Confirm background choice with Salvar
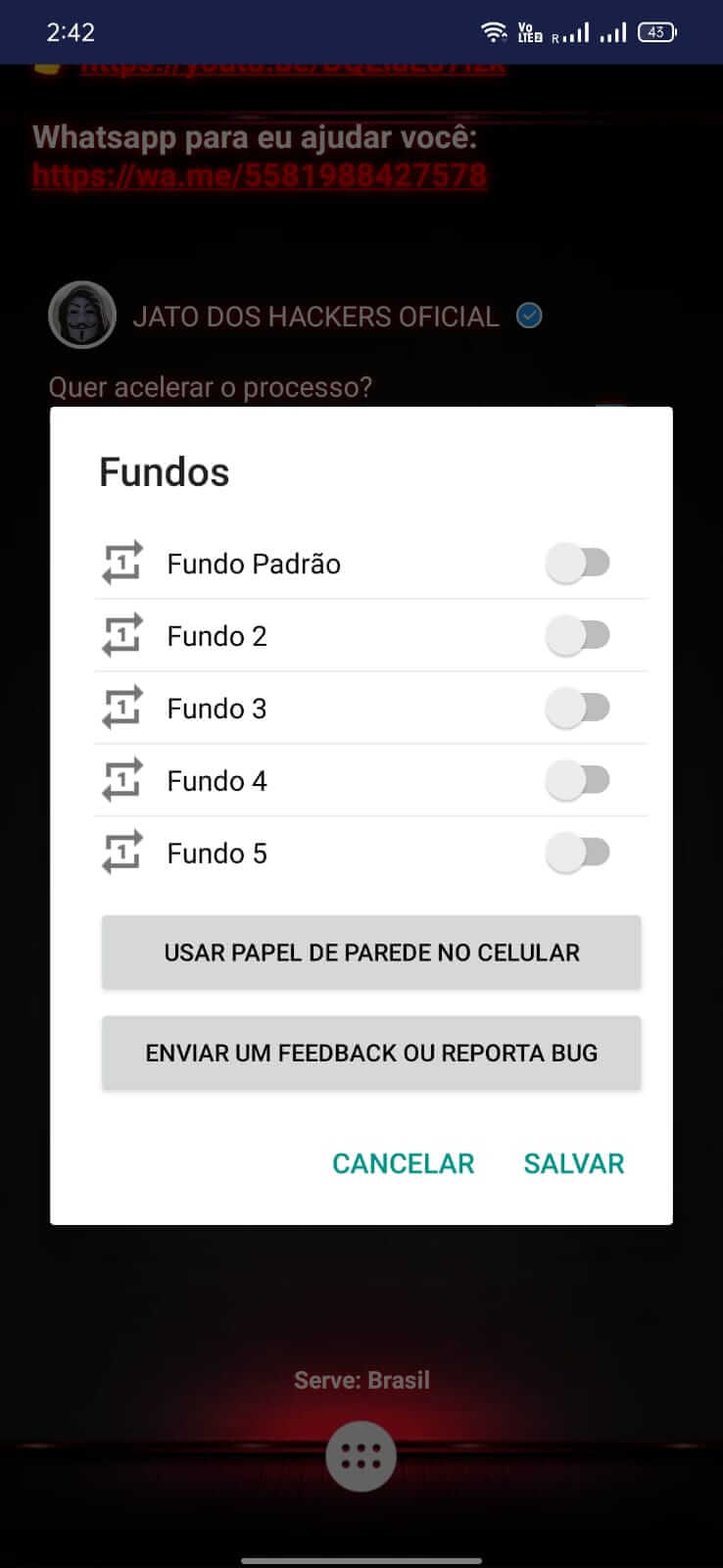The width and height of the screenshot is (723, 1568). (573, 1163)
